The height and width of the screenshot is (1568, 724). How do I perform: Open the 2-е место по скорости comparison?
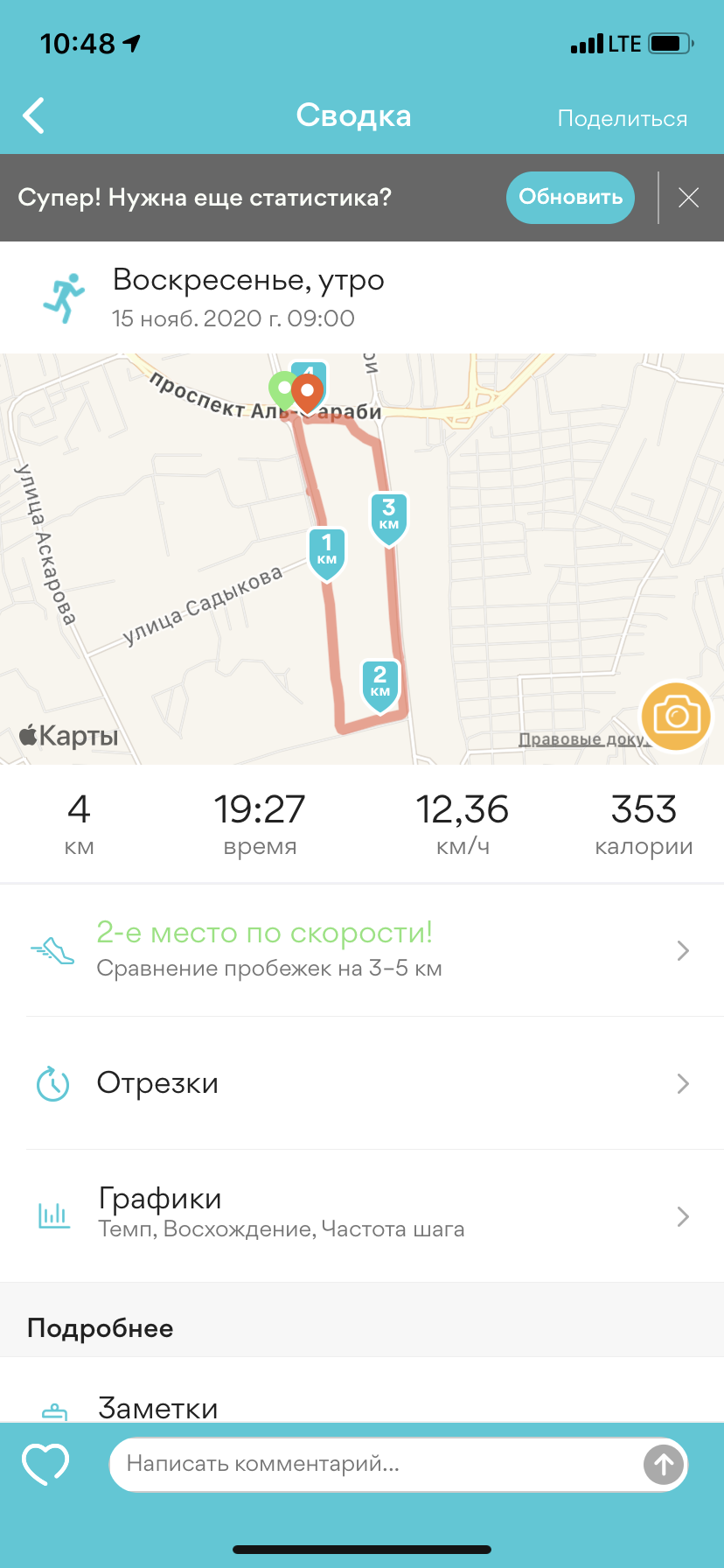click(361, 949)
